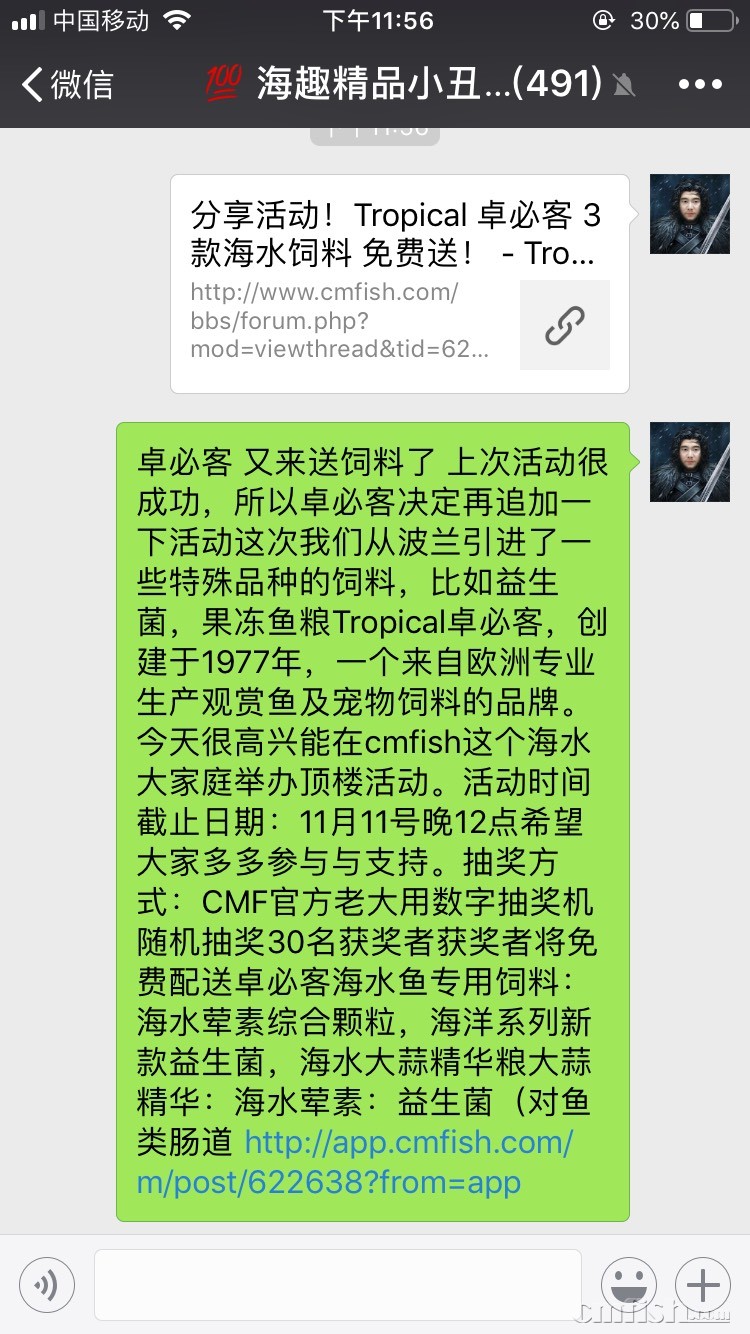Open the group chat options menu

point(699,85)
